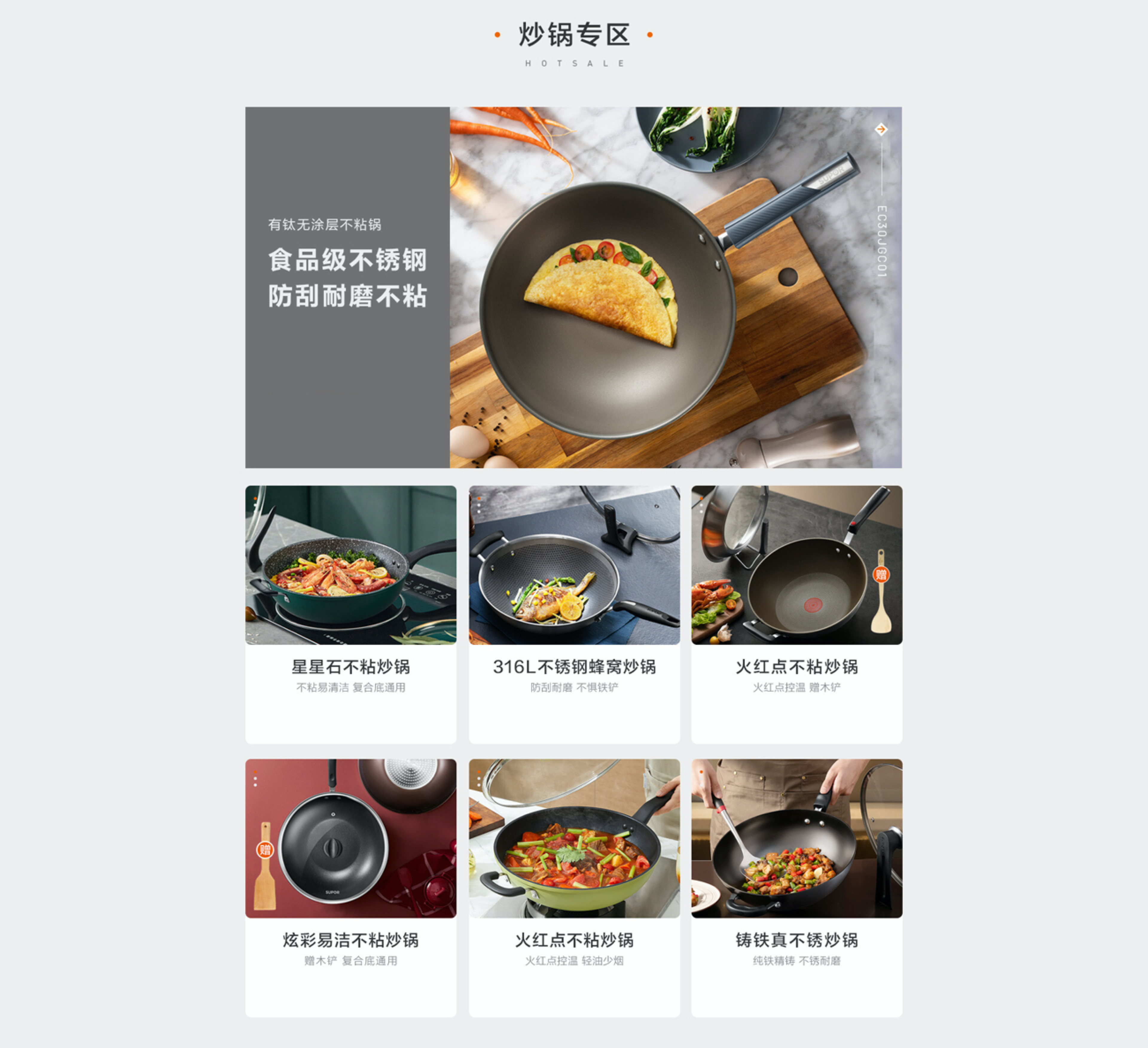The image size is (1148, 1048).
Task: Open the 铸铁真不锈炒锅 card
Action: click(x=797, y=887)
